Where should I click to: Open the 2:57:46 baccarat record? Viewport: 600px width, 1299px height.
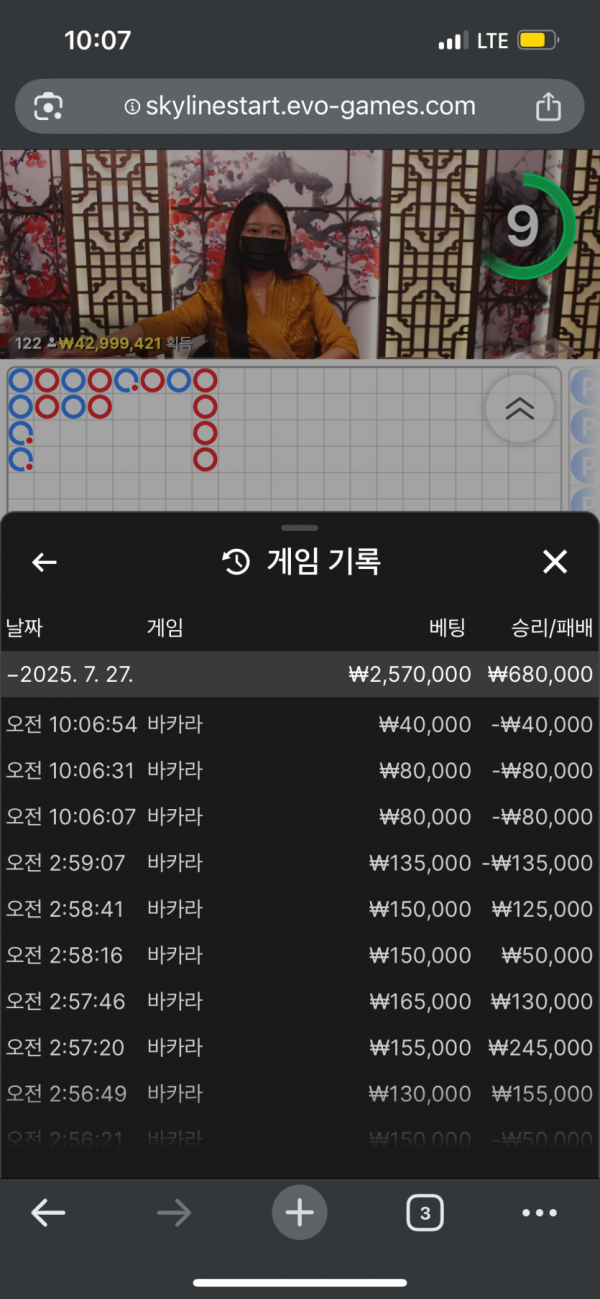point(300,1002)
